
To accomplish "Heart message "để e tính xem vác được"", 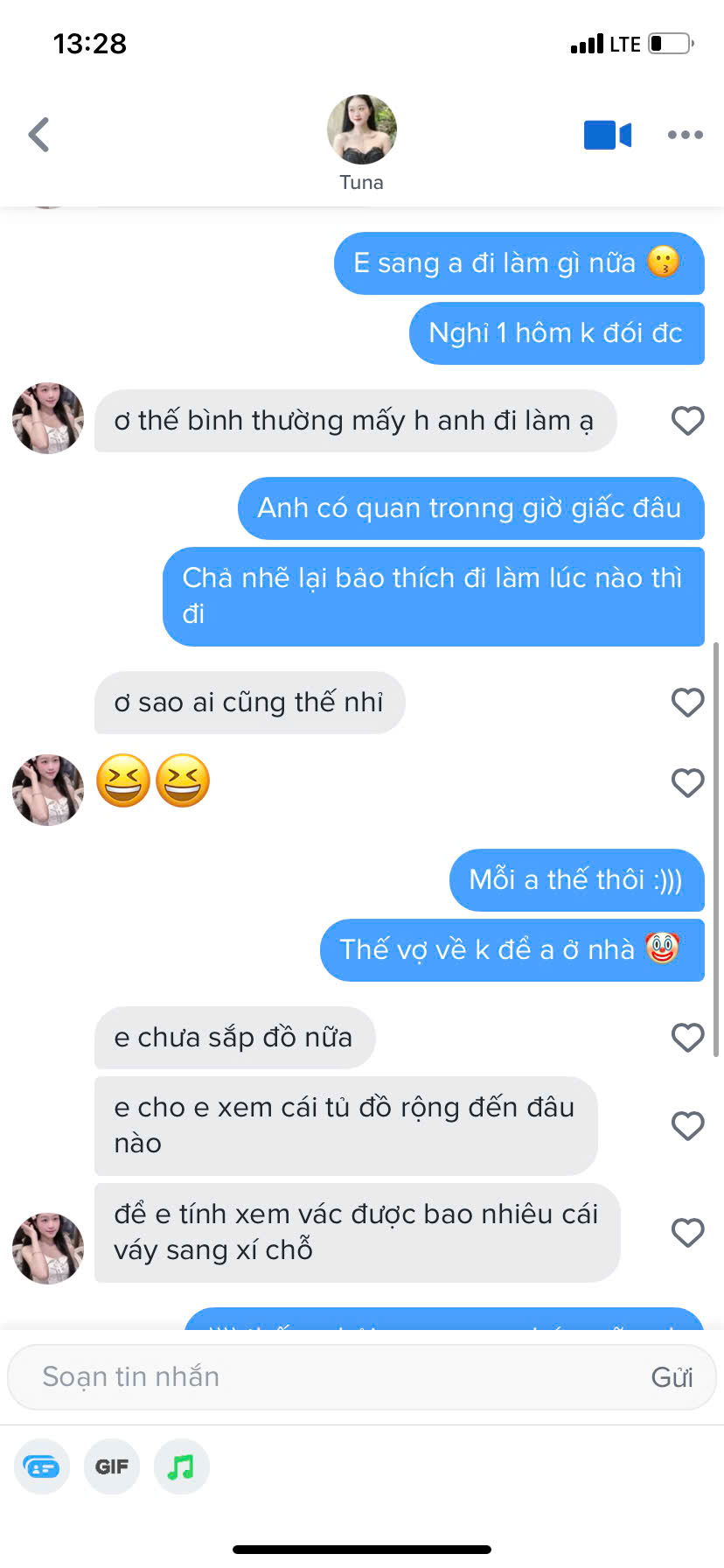I will pos(687,1232).
